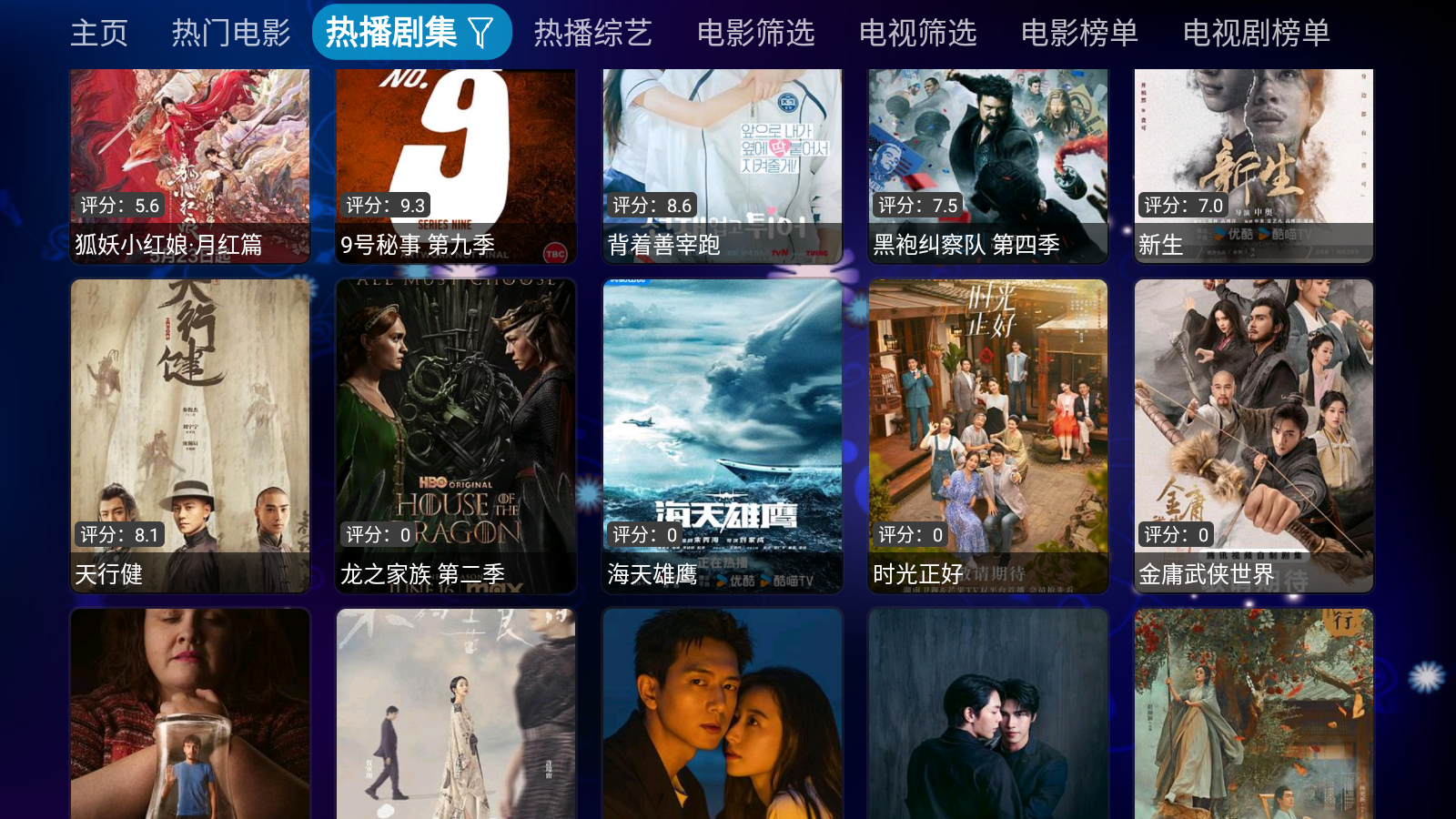Select the 海天雄鹰 poster
The image size is (1456, 819).
(723, 436)
